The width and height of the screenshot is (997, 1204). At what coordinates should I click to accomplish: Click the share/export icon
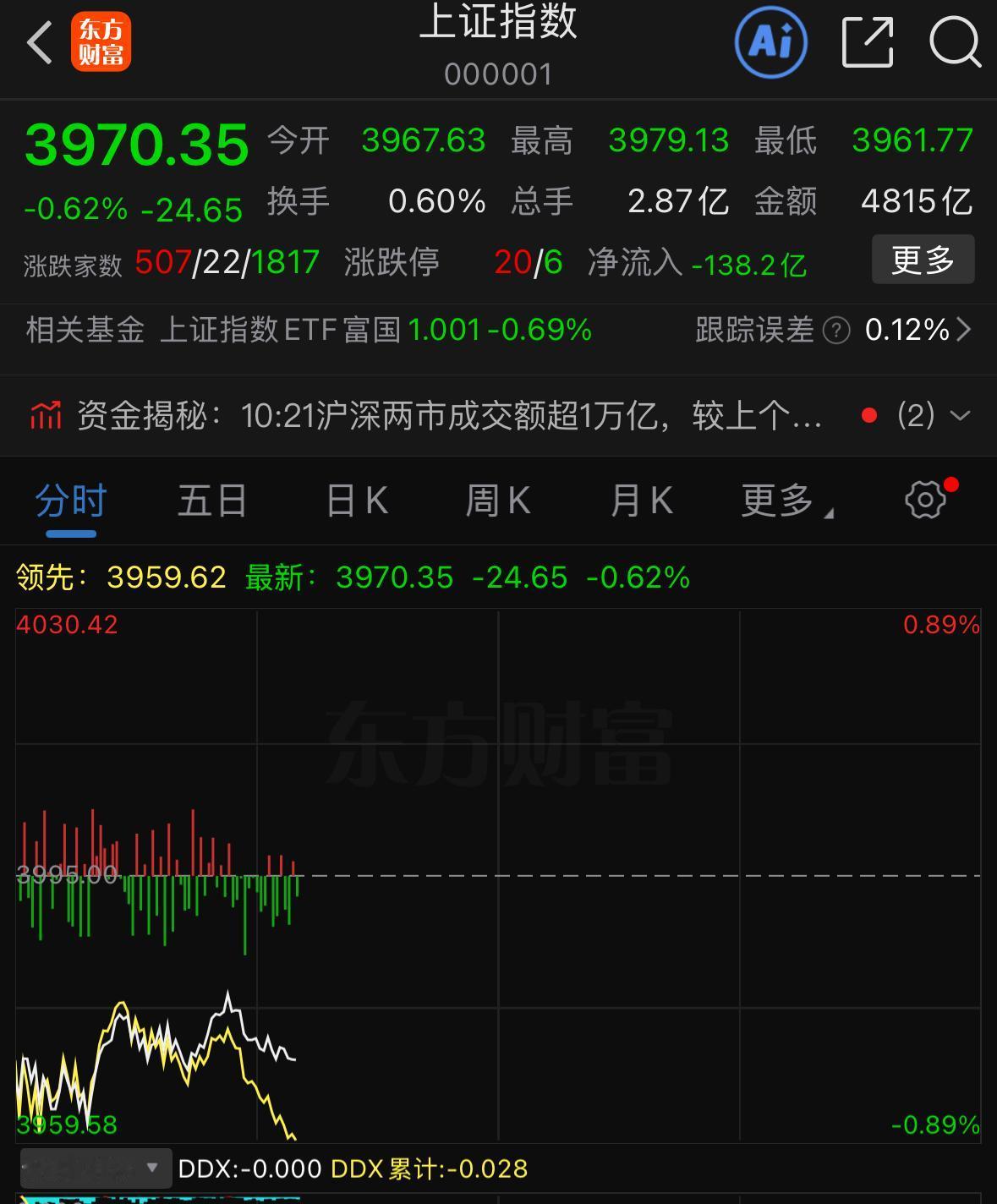click(865, 42)
